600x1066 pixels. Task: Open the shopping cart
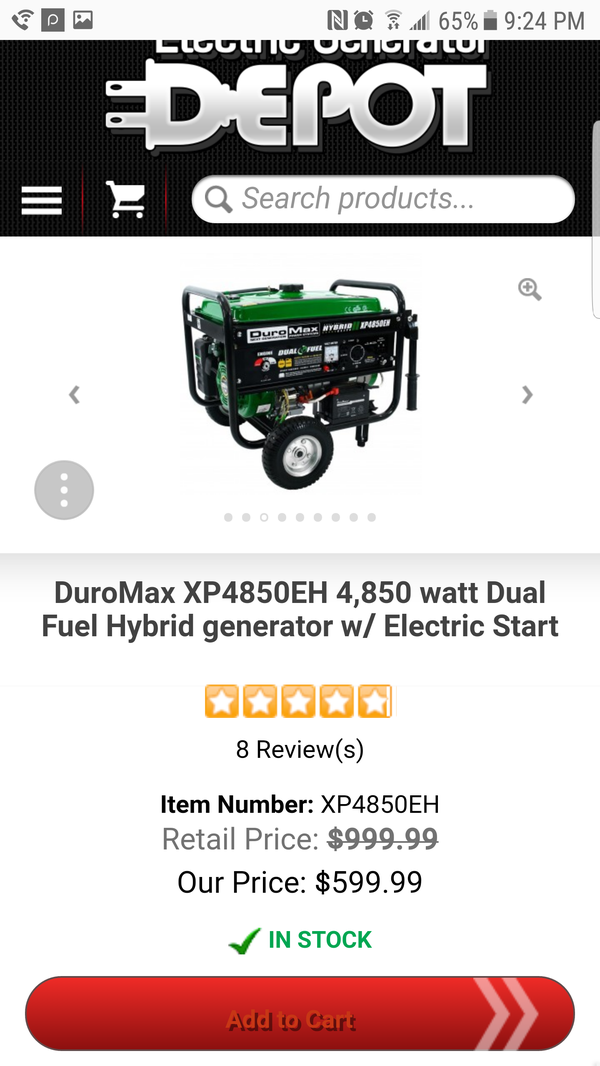[x=126, y=200]
